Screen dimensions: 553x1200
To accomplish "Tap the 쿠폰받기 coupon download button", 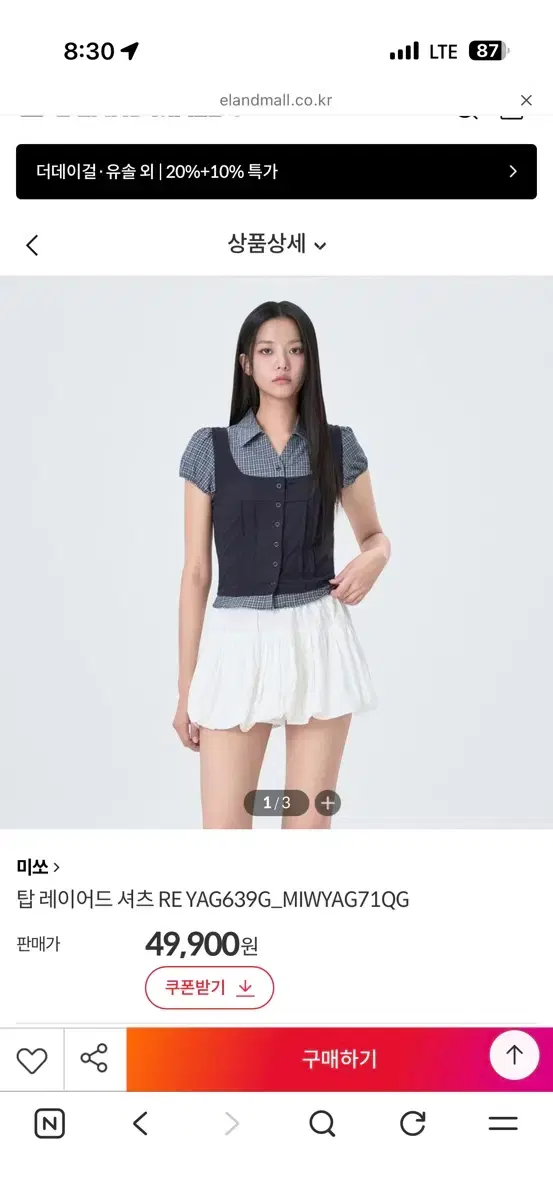I will (x=209, y=988).
